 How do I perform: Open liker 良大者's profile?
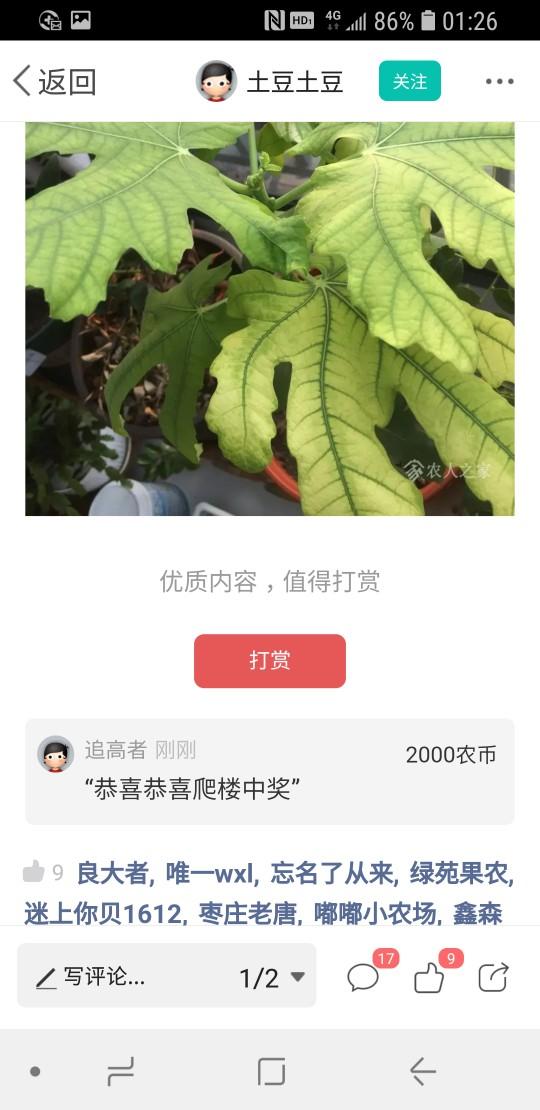[x=110, y=874]
